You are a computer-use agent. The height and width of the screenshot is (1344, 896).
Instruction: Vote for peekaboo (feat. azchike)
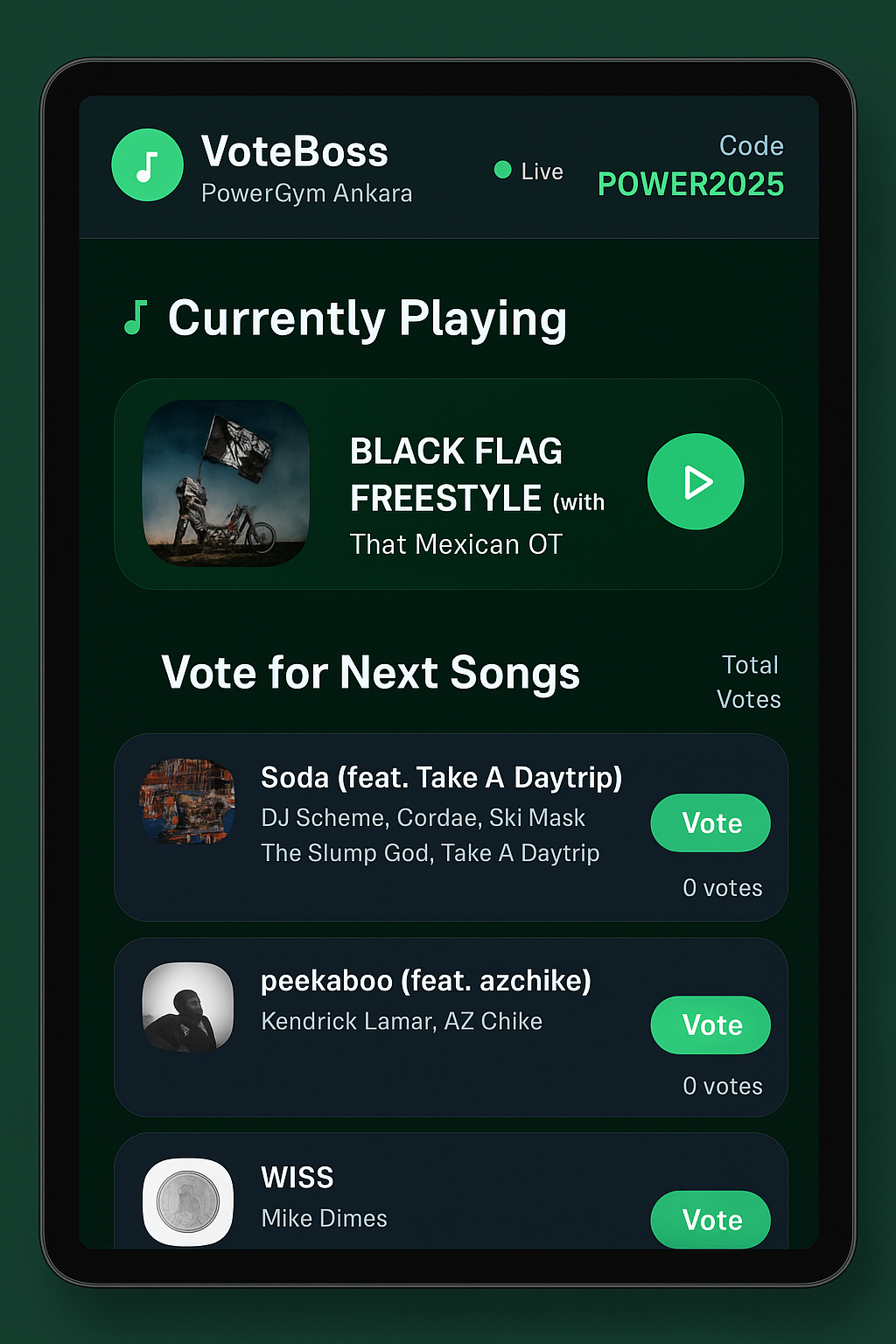click(x=710, y=1025)
